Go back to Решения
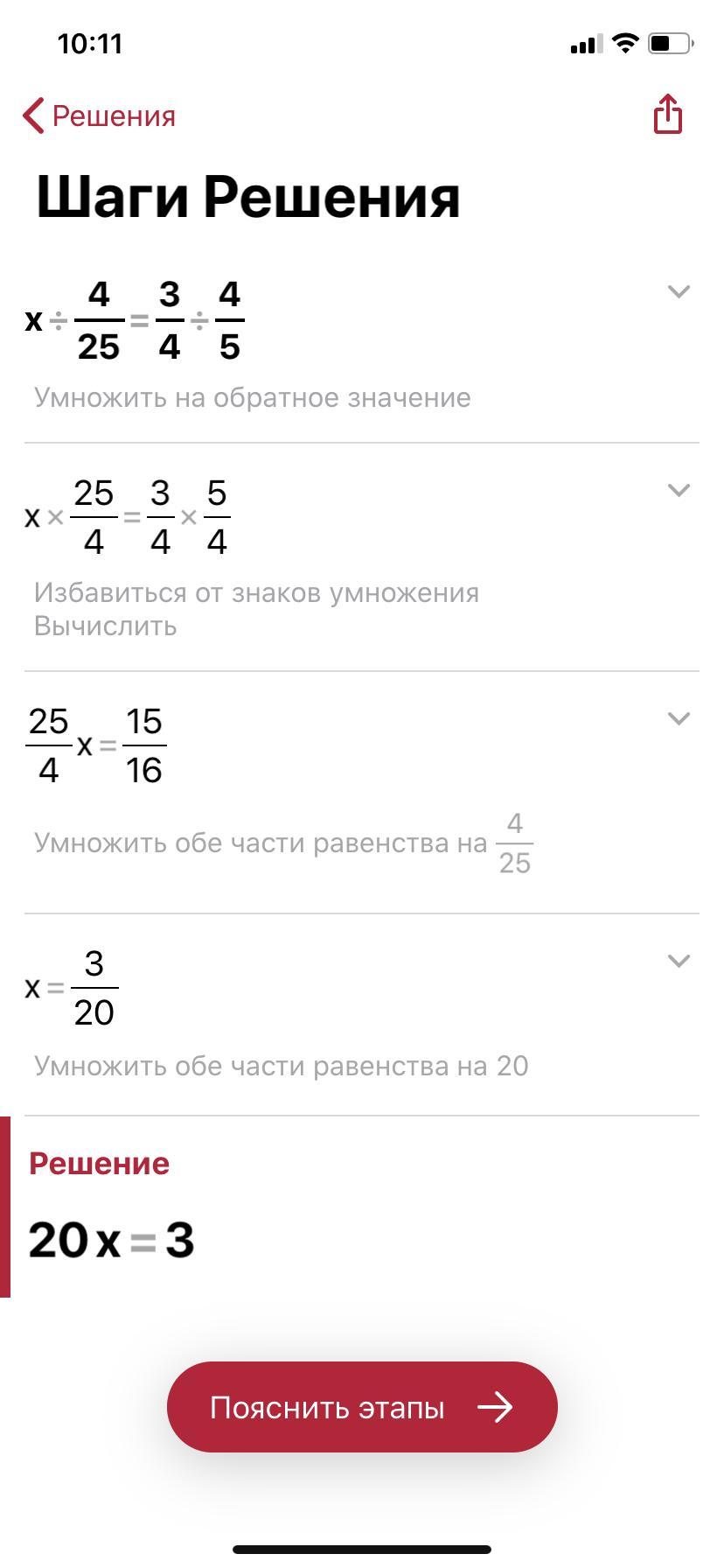The image size is (724, 1568). [99, 115]
